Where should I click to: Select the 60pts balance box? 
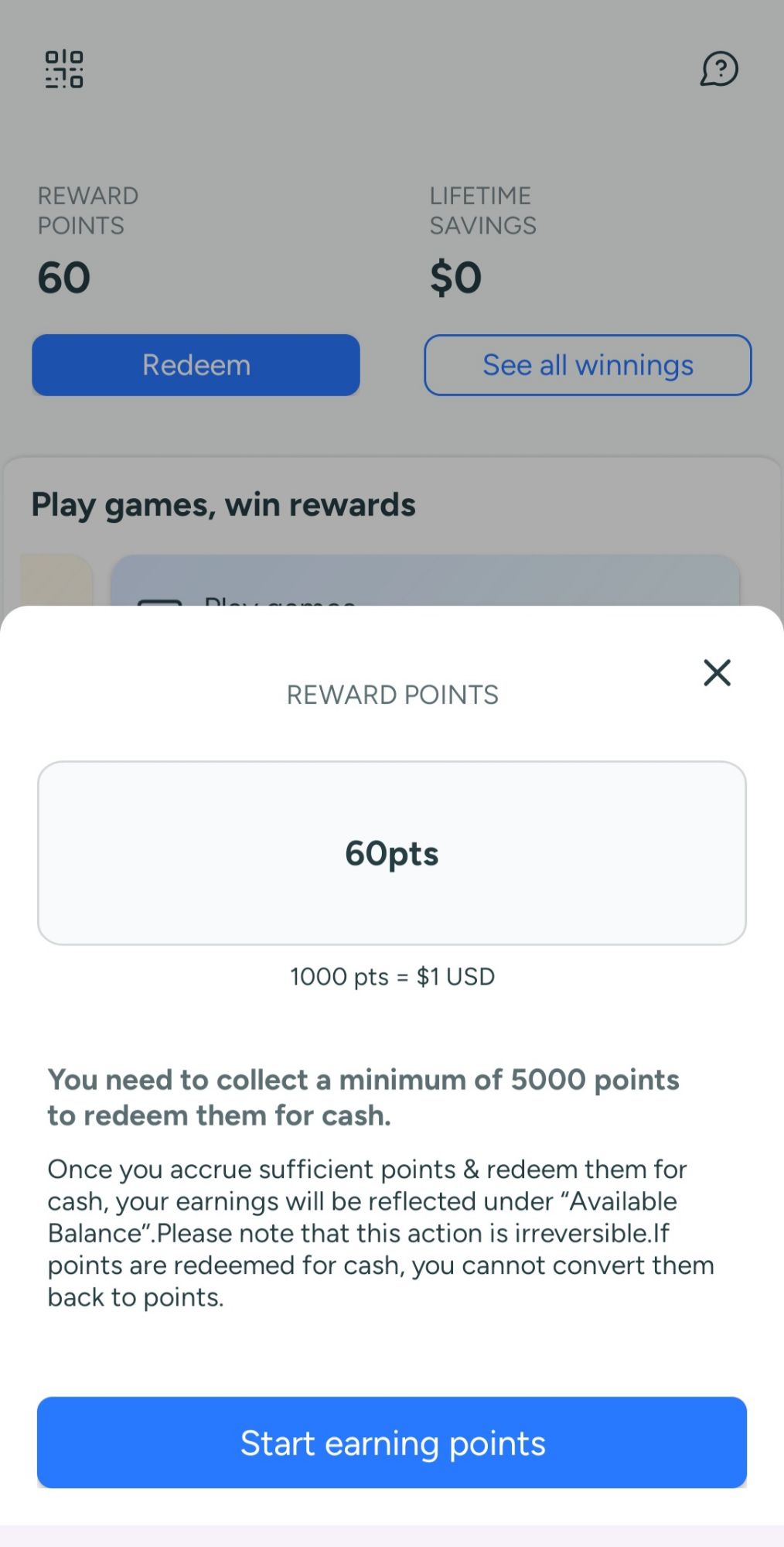click(x=391, y=854)
